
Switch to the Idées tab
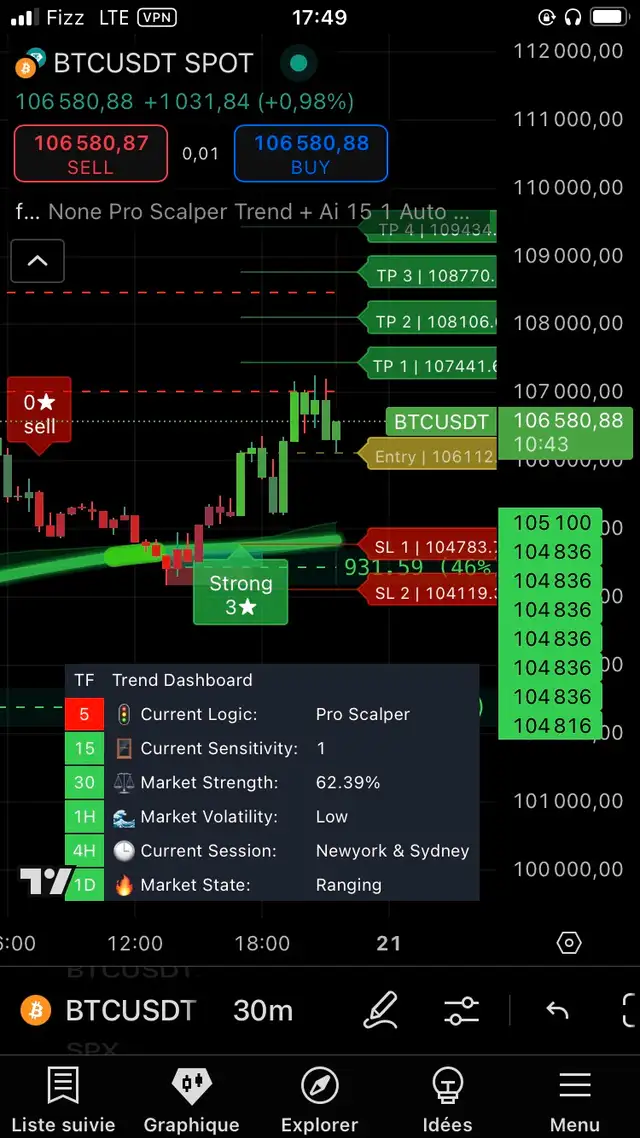[x=447, y=1099]
